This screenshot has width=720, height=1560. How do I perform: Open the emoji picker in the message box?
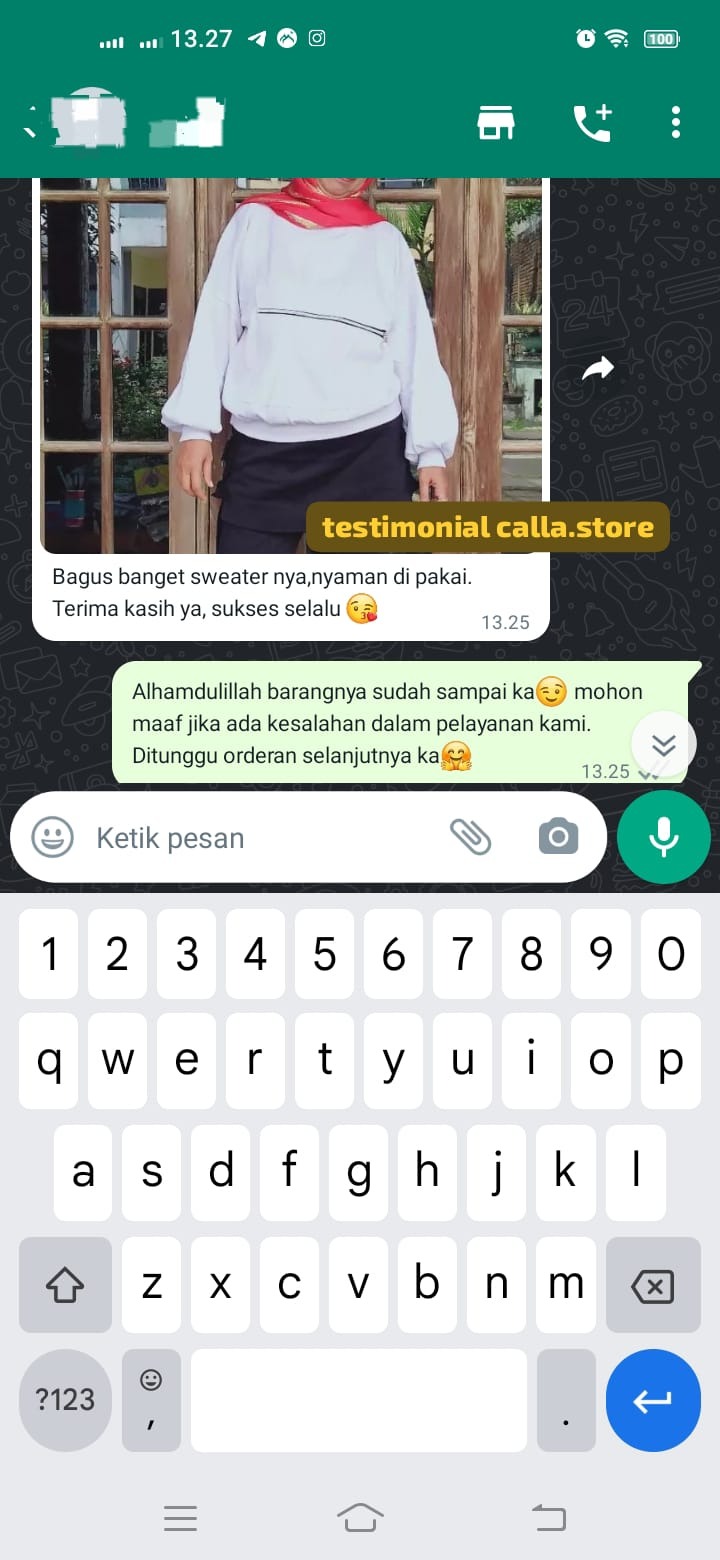[x=52, y=837]
